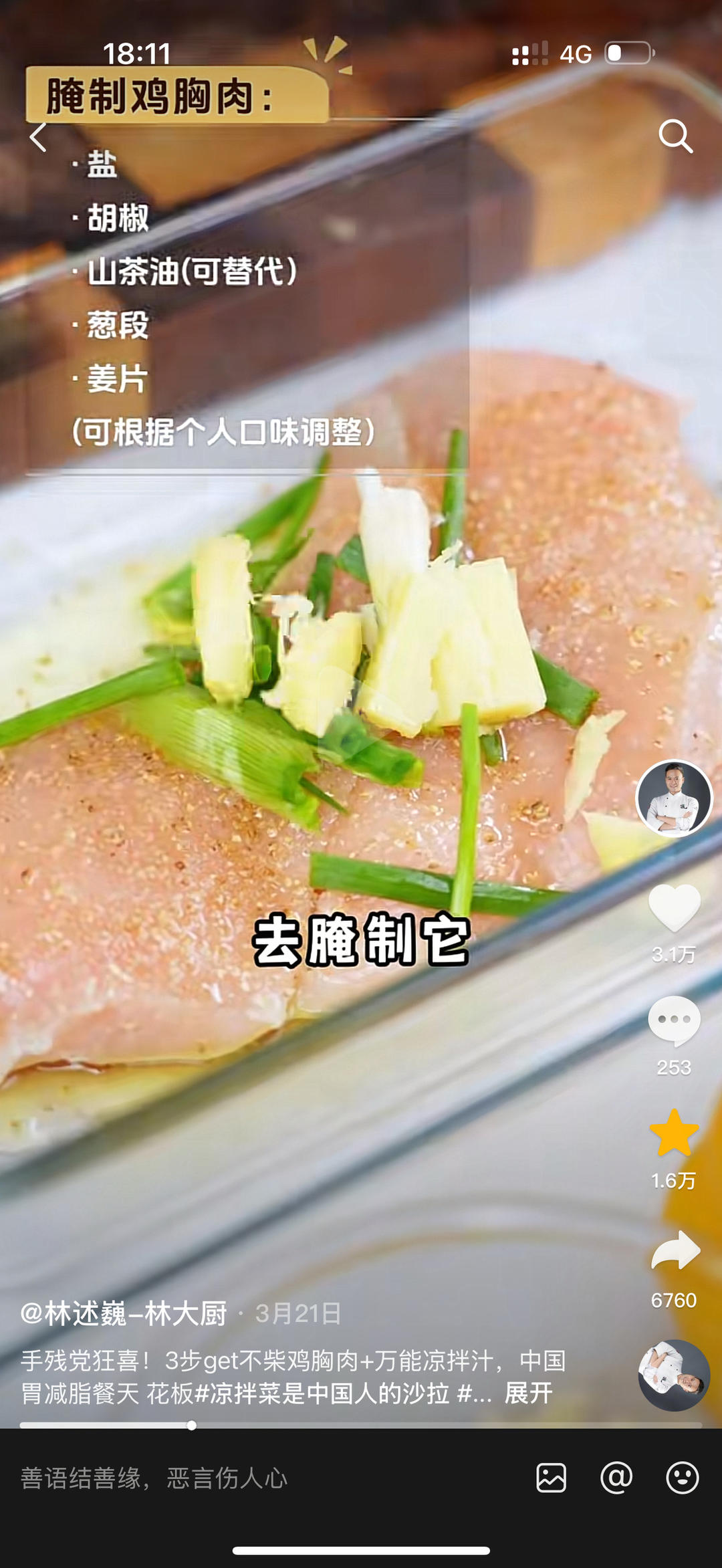This screenshot has width=722, height=1568.
Task: Open @林述巍-林大厨 username link
Action: pyautogui.click(x=124, y=1314)
